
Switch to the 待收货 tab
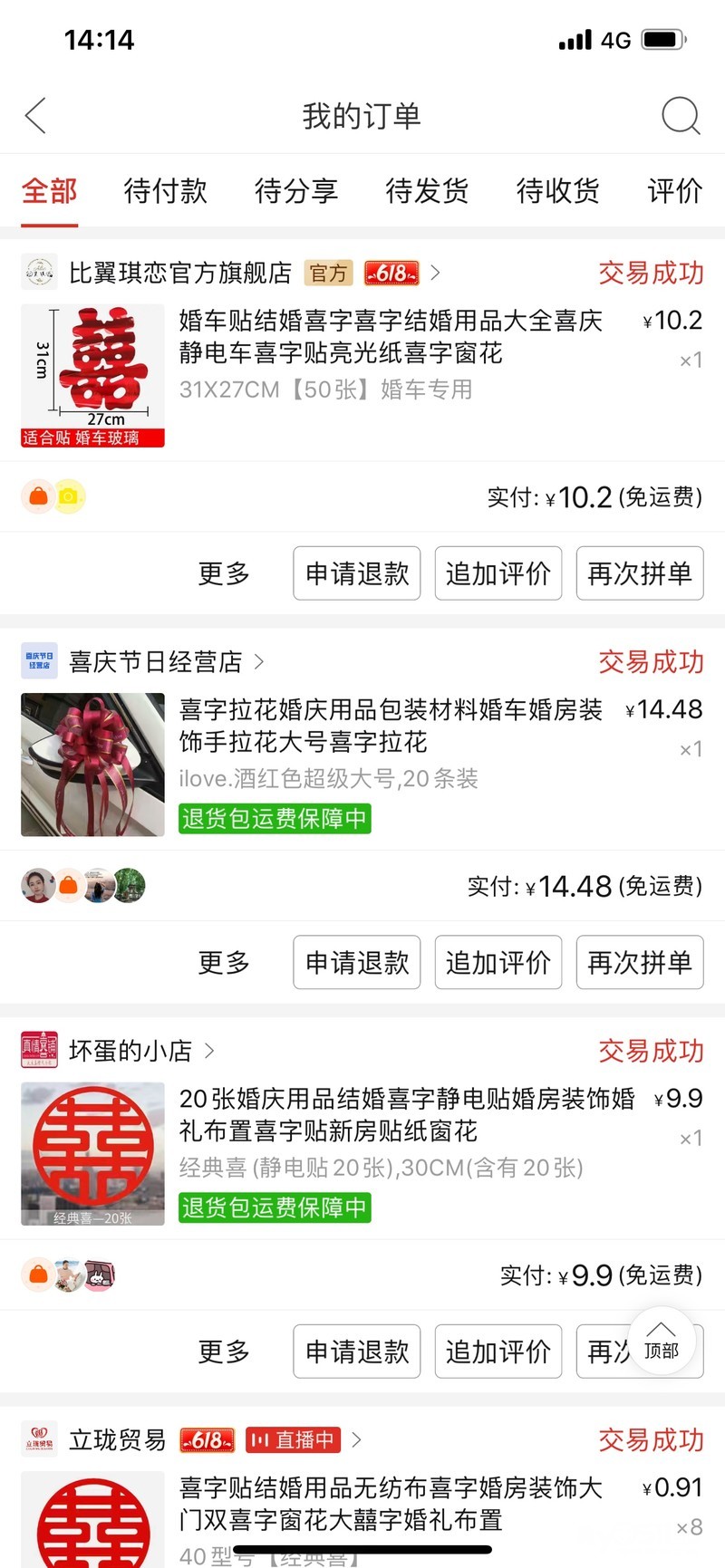click(557, 191)
